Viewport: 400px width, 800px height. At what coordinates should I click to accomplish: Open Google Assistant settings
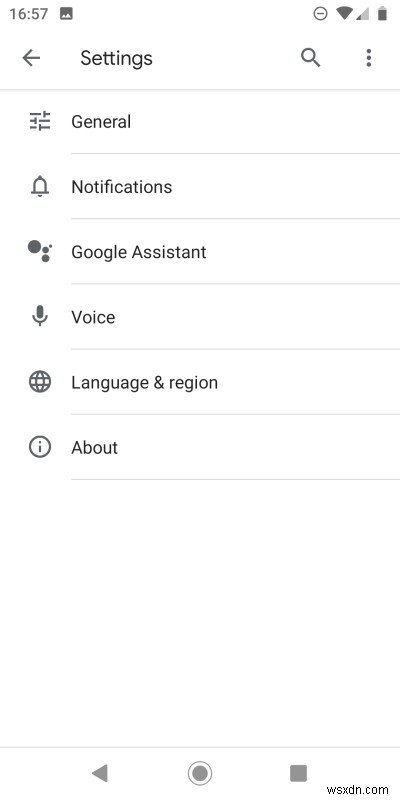click(x=200, y=252)
